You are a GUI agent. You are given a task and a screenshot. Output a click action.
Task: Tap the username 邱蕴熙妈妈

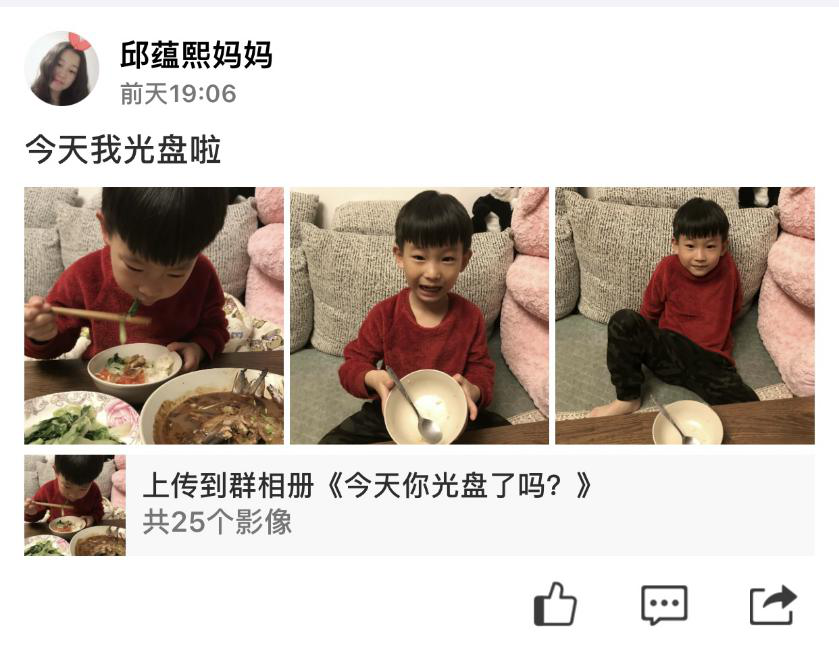pyautogui.click(x=196, y=55)
